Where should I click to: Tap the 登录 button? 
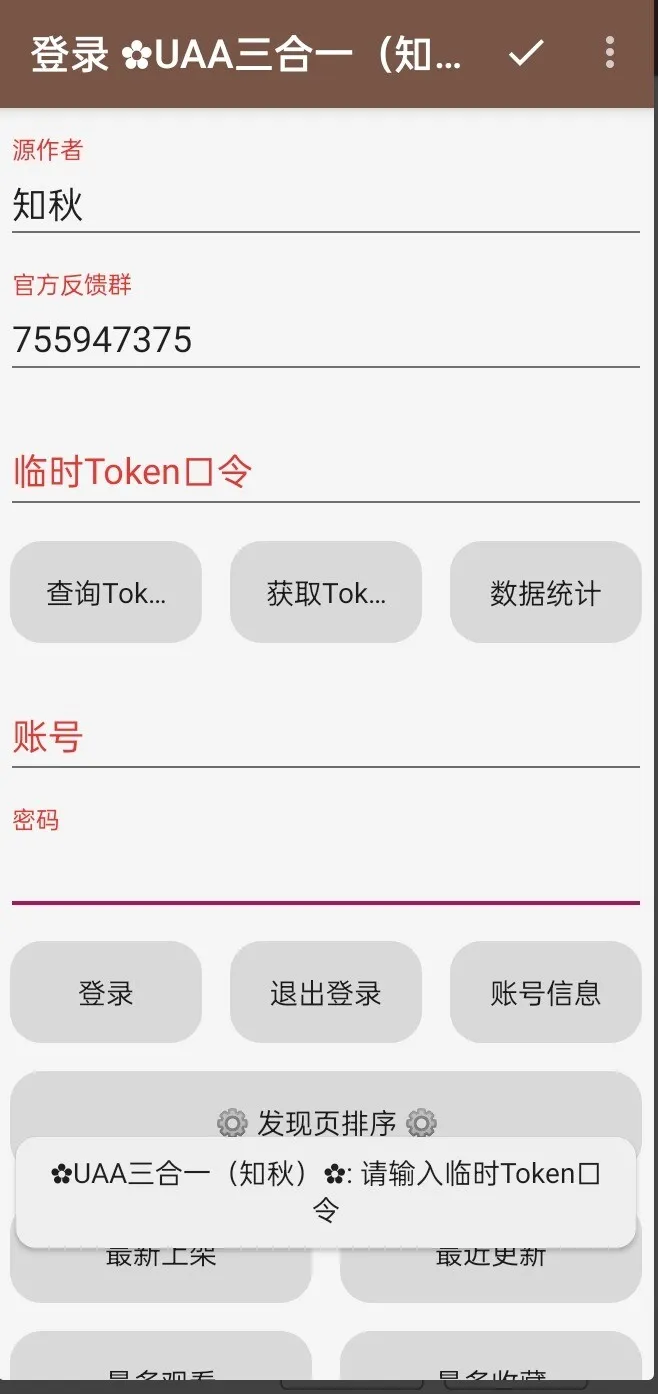coord(106,993)
